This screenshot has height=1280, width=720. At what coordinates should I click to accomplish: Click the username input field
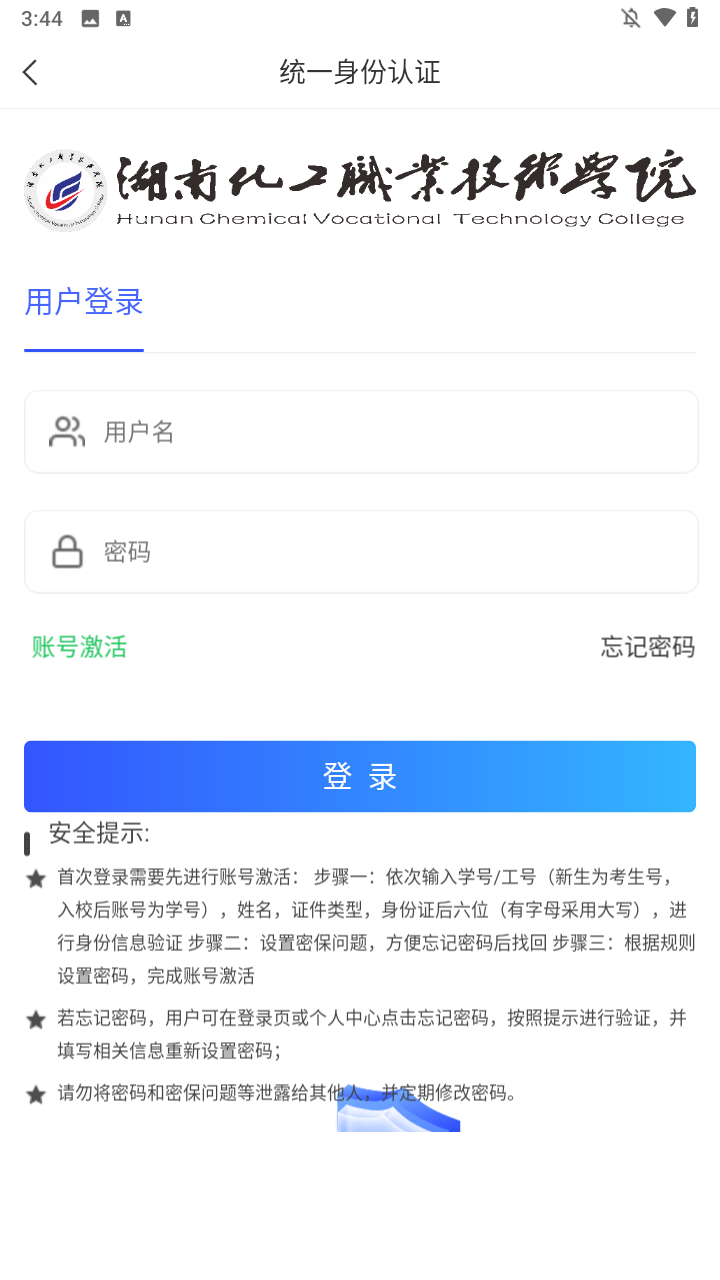point(360,431)
